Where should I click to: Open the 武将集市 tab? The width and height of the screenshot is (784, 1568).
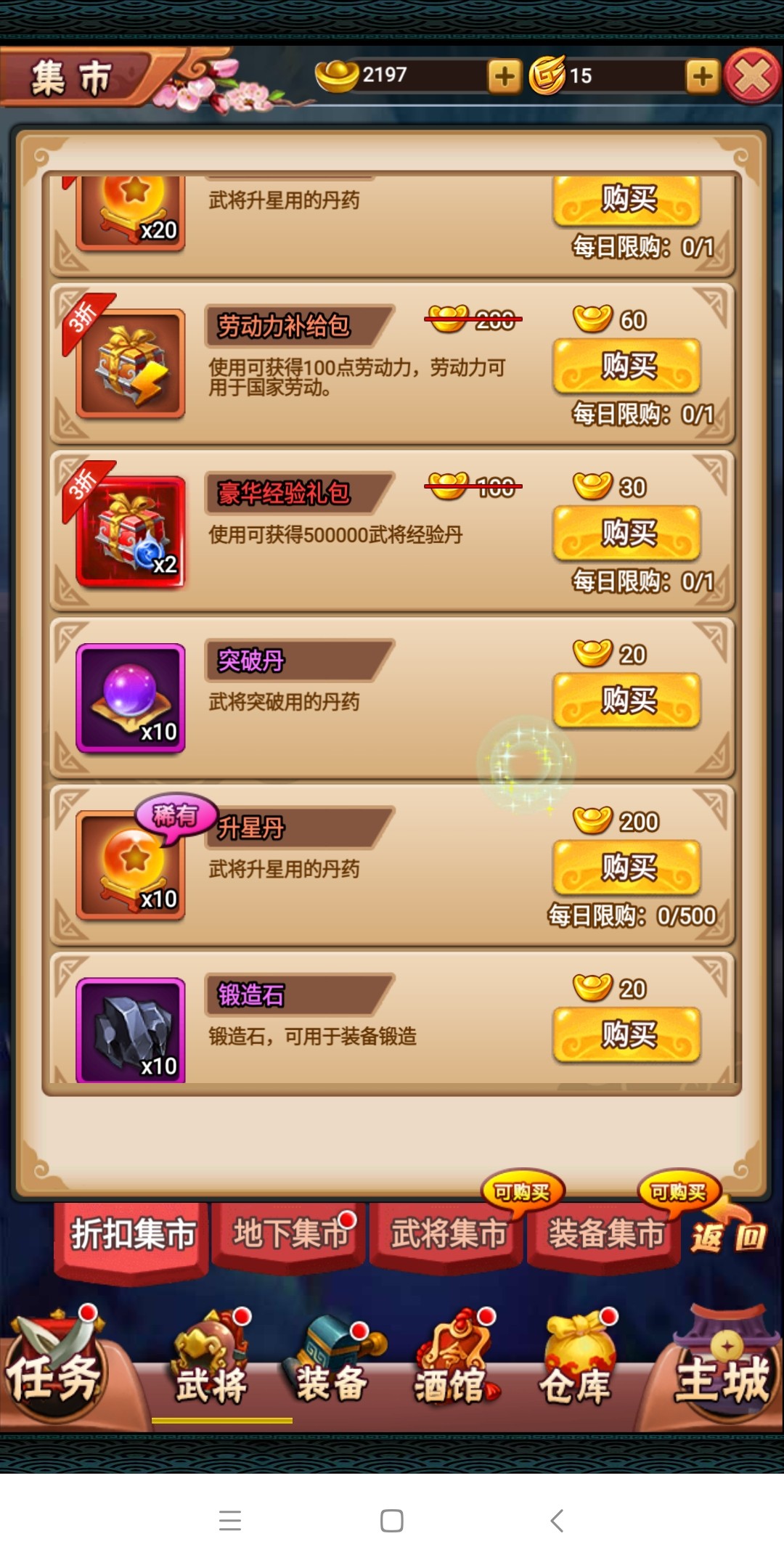click(447, 1235)
